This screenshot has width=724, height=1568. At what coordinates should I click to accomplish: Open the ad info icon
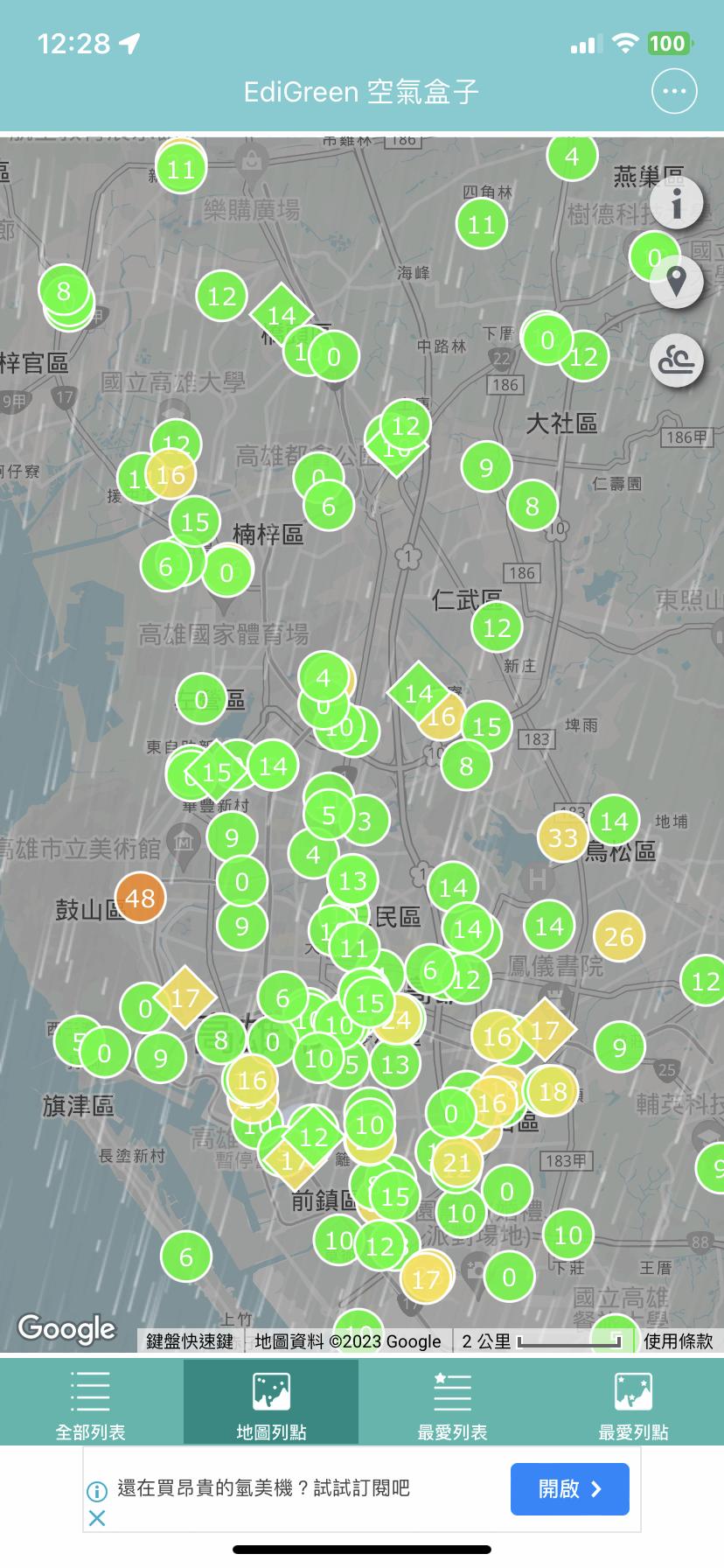click(97, 1490)
